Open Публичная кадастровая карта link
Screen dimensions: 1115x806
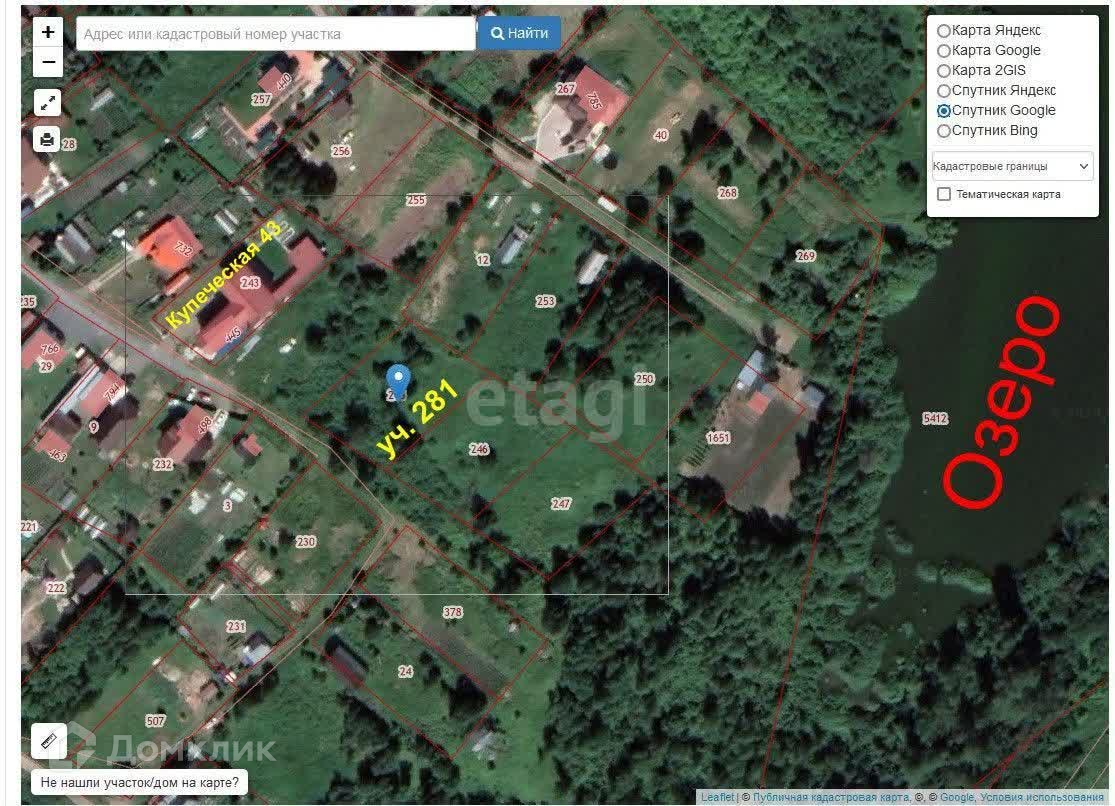pyautogui.click(x=831, y=797)
